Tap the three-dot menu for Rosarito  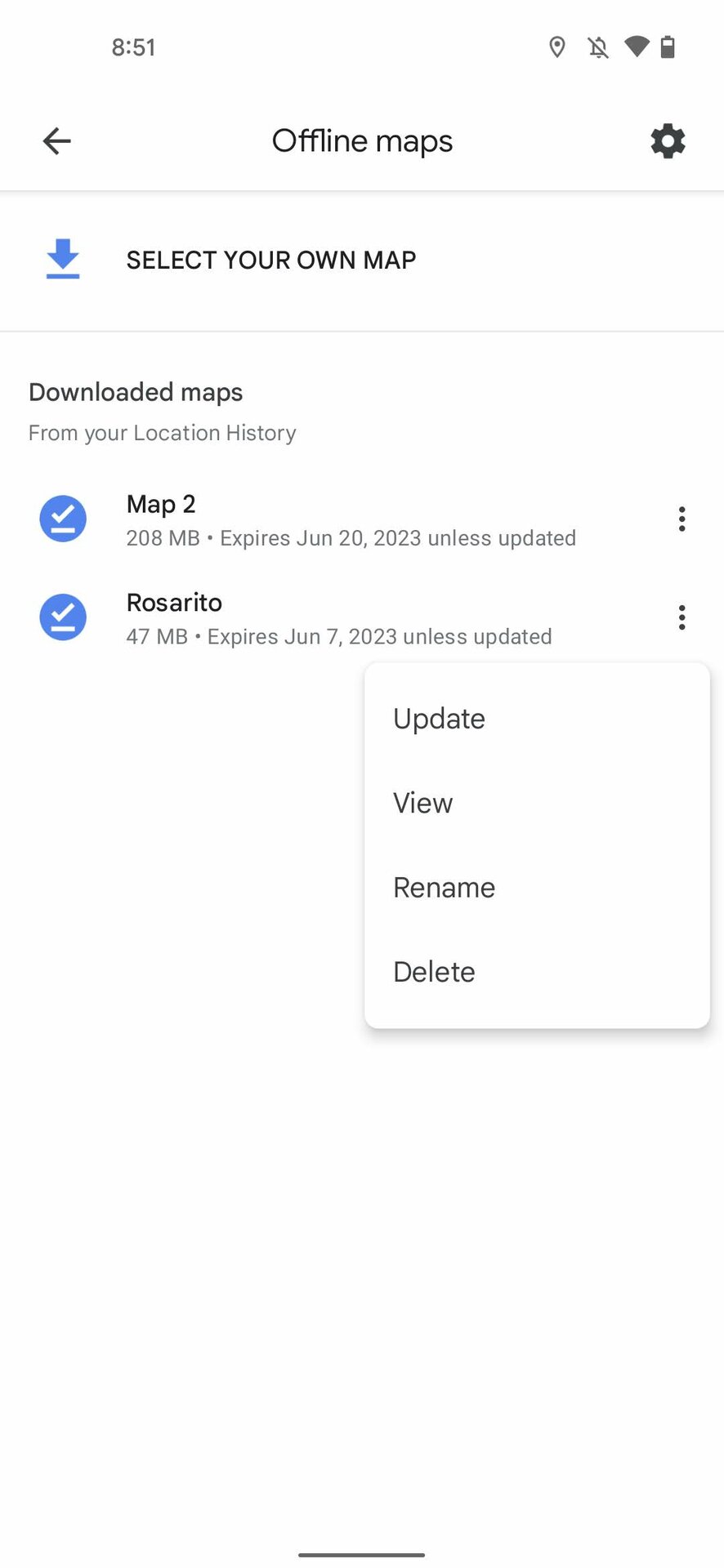pos(682,617)
